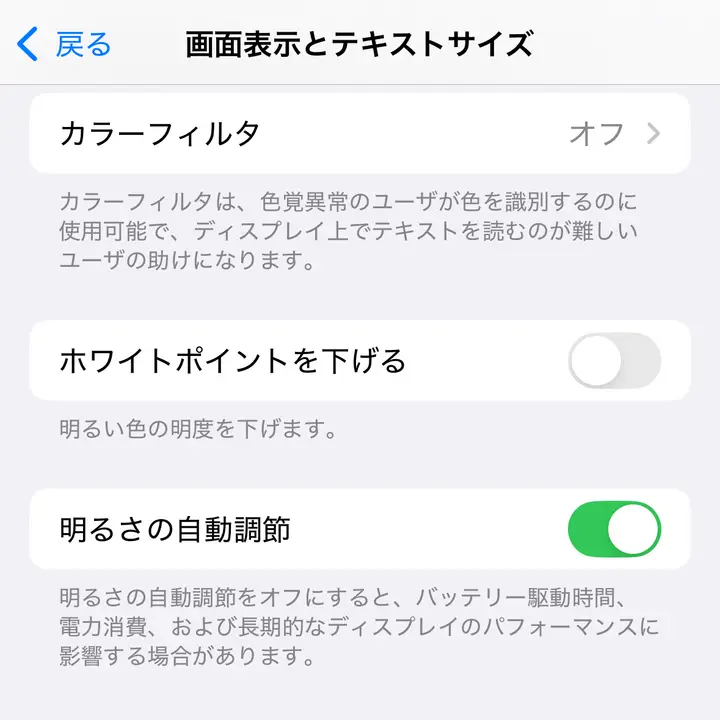Go back with the 戻る button
This screenshot has height=720, width=720.
pos(65,44)
